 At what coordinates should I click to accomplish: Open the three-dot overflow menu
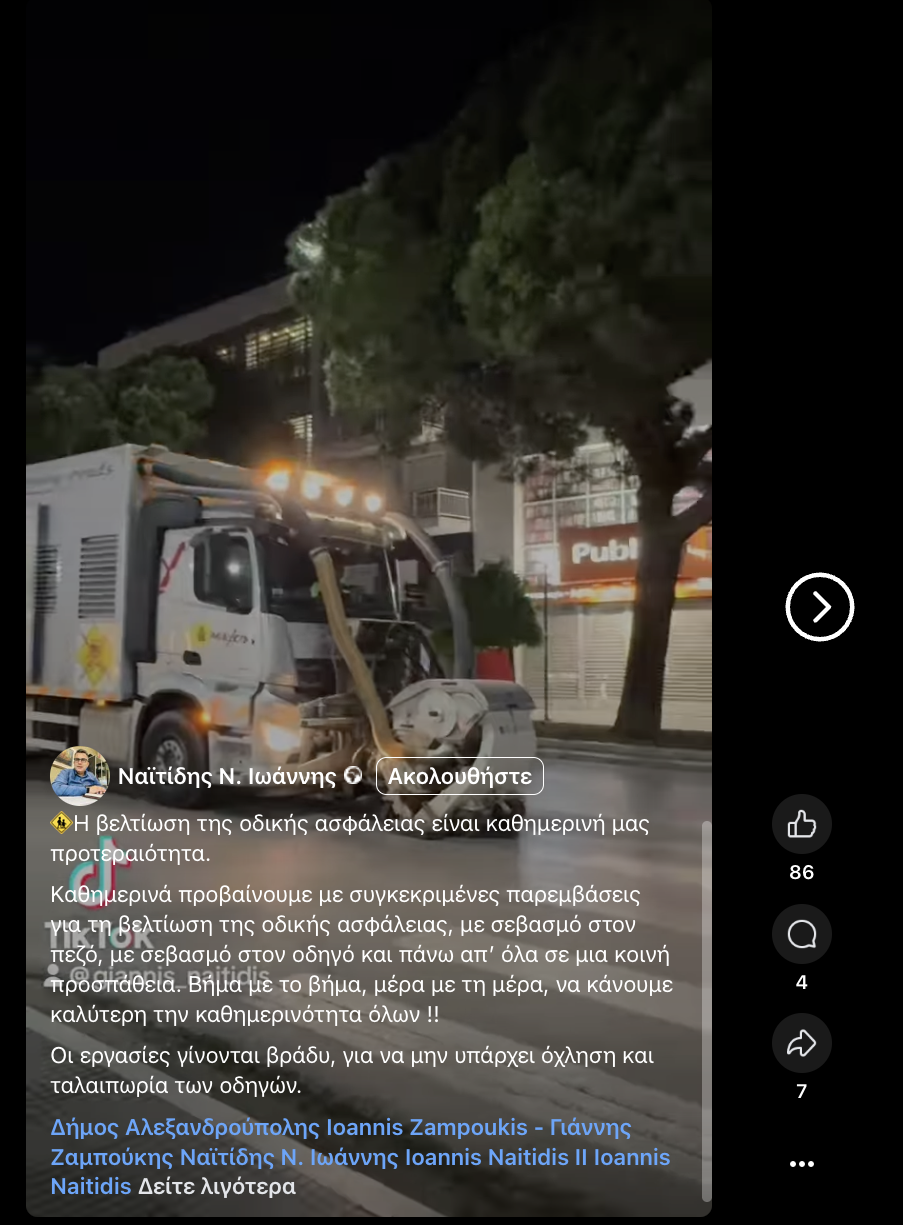(801, 1164)
